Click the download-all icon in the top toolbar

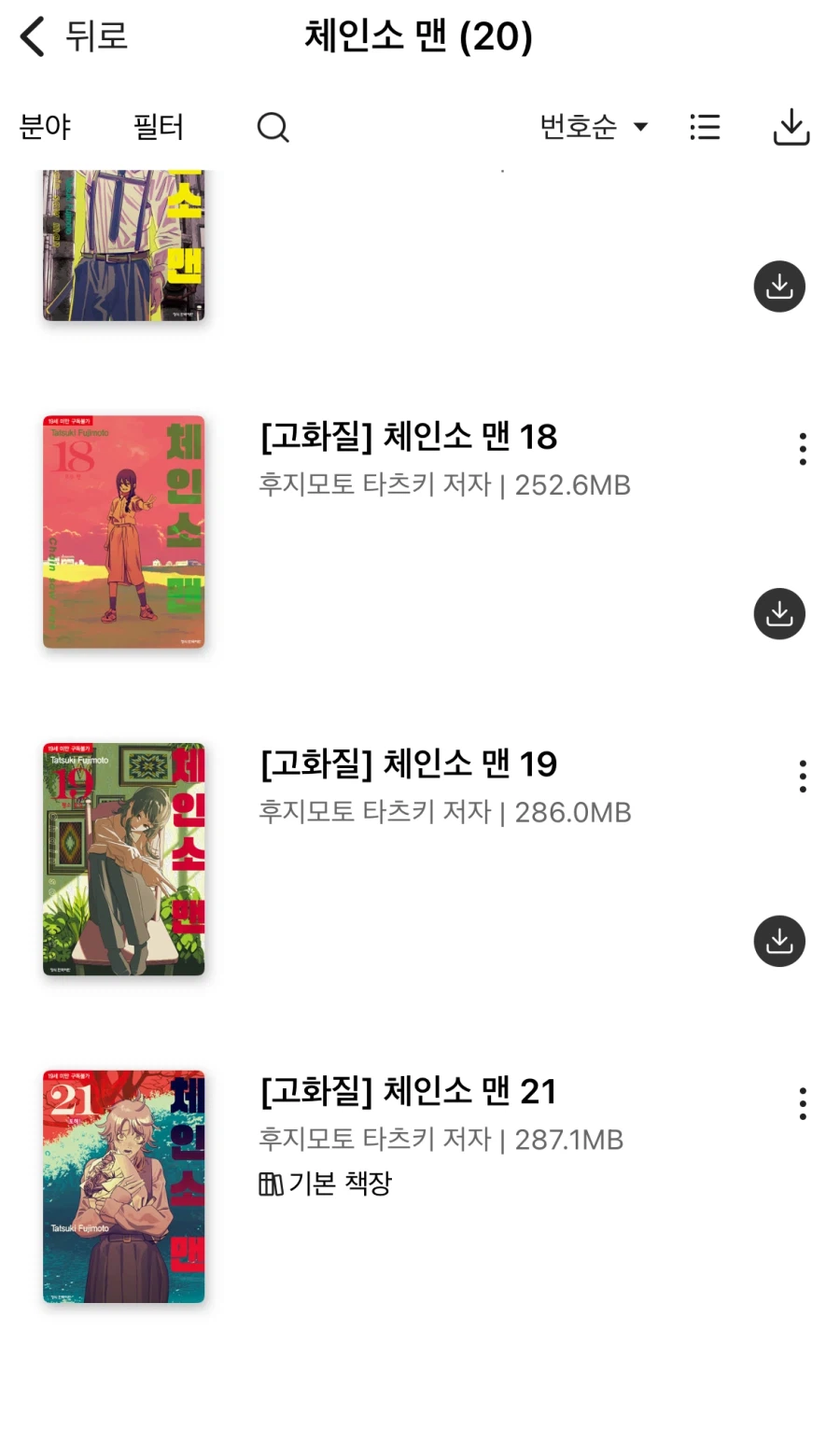[x=791, y=127]
